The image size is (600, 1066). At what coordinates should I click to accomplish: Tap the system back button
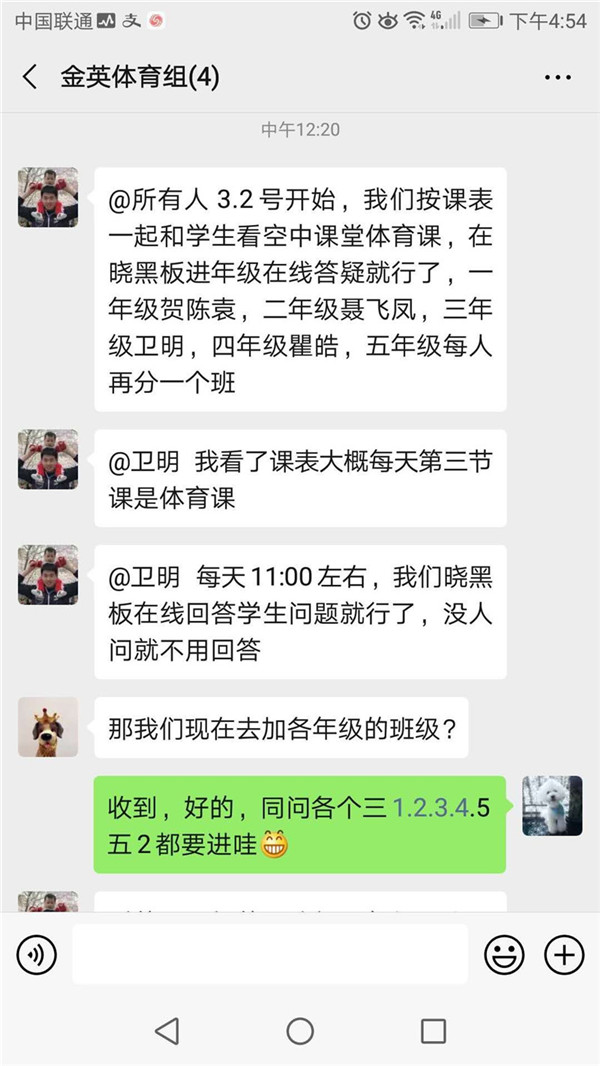(x=167, y=1031)
